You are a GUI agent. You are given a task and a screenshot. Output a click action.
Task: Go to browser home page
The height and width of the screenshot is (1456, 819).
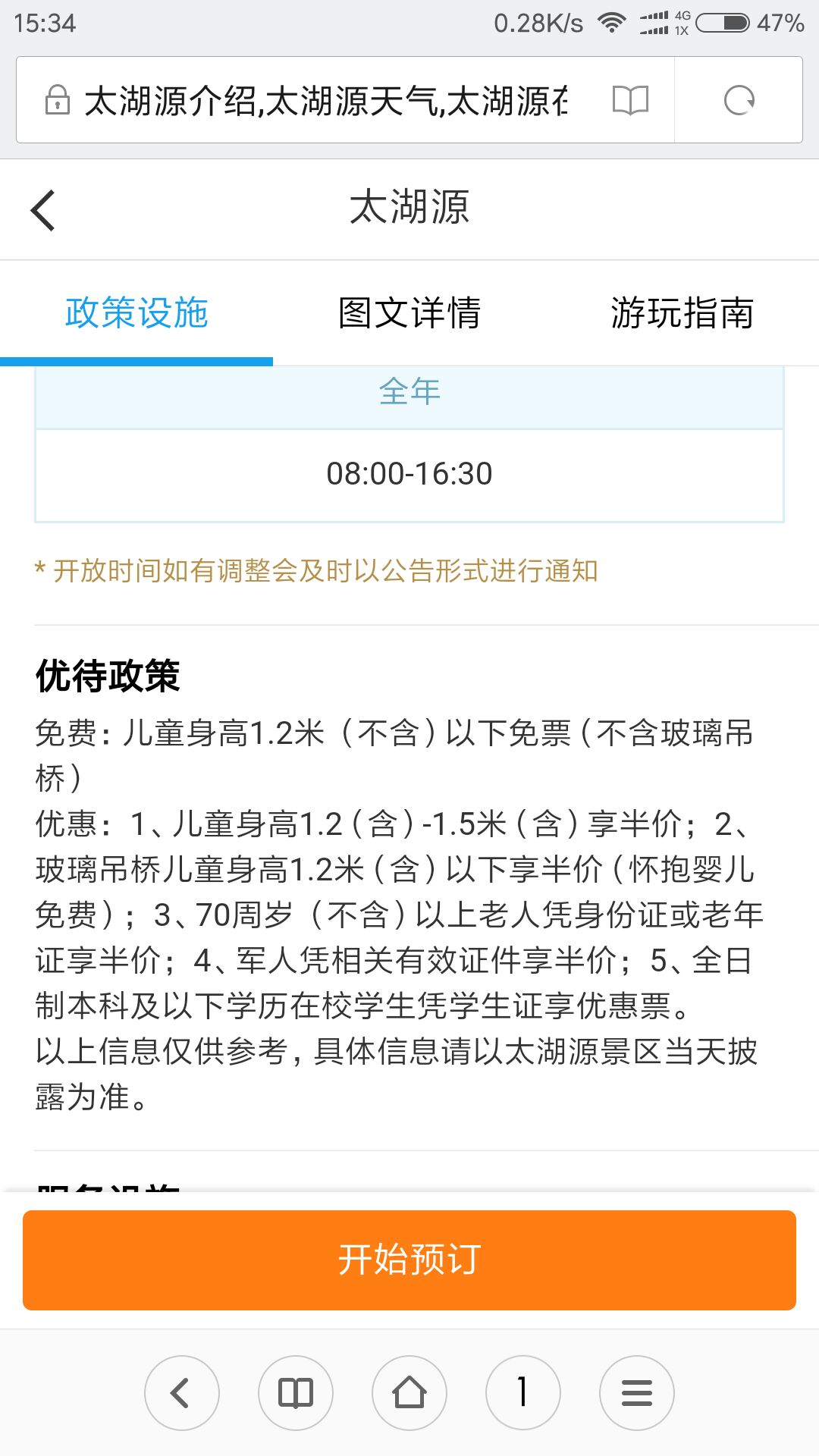coord(409,1393)
